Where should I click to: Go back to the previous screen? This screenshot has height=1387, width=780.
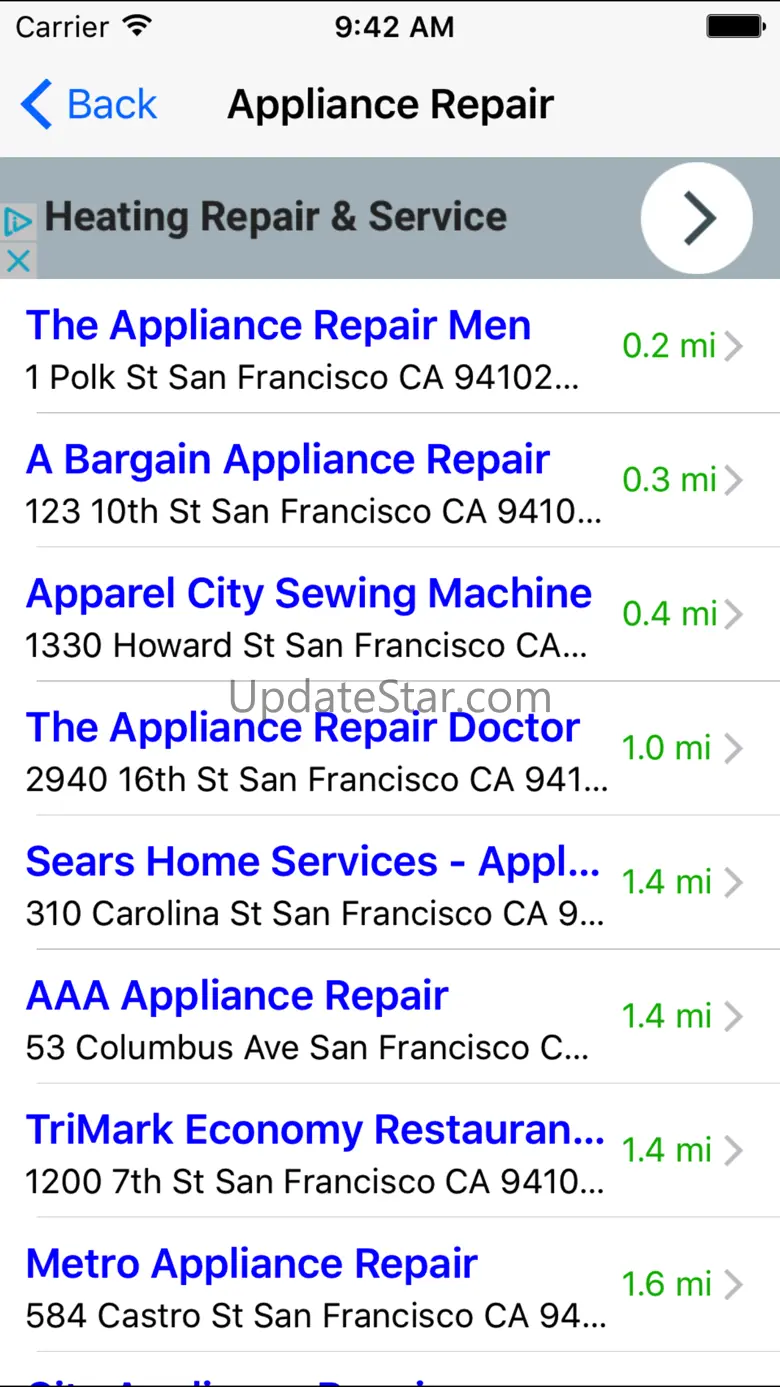[88, 104]
